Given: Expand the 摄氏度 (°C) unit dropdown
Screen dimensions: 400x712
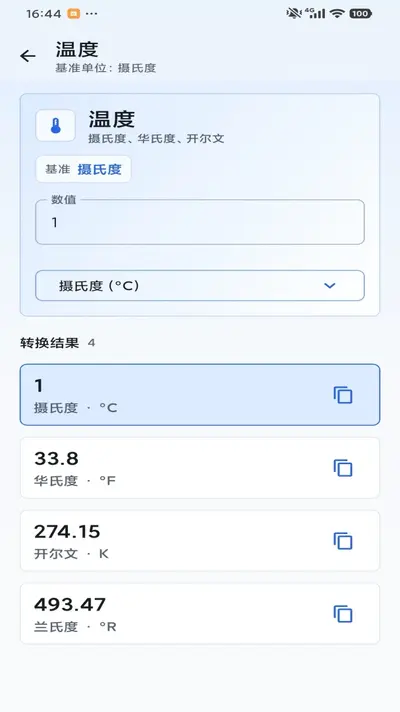Looking at the screenshot, I should coord(200,286).
